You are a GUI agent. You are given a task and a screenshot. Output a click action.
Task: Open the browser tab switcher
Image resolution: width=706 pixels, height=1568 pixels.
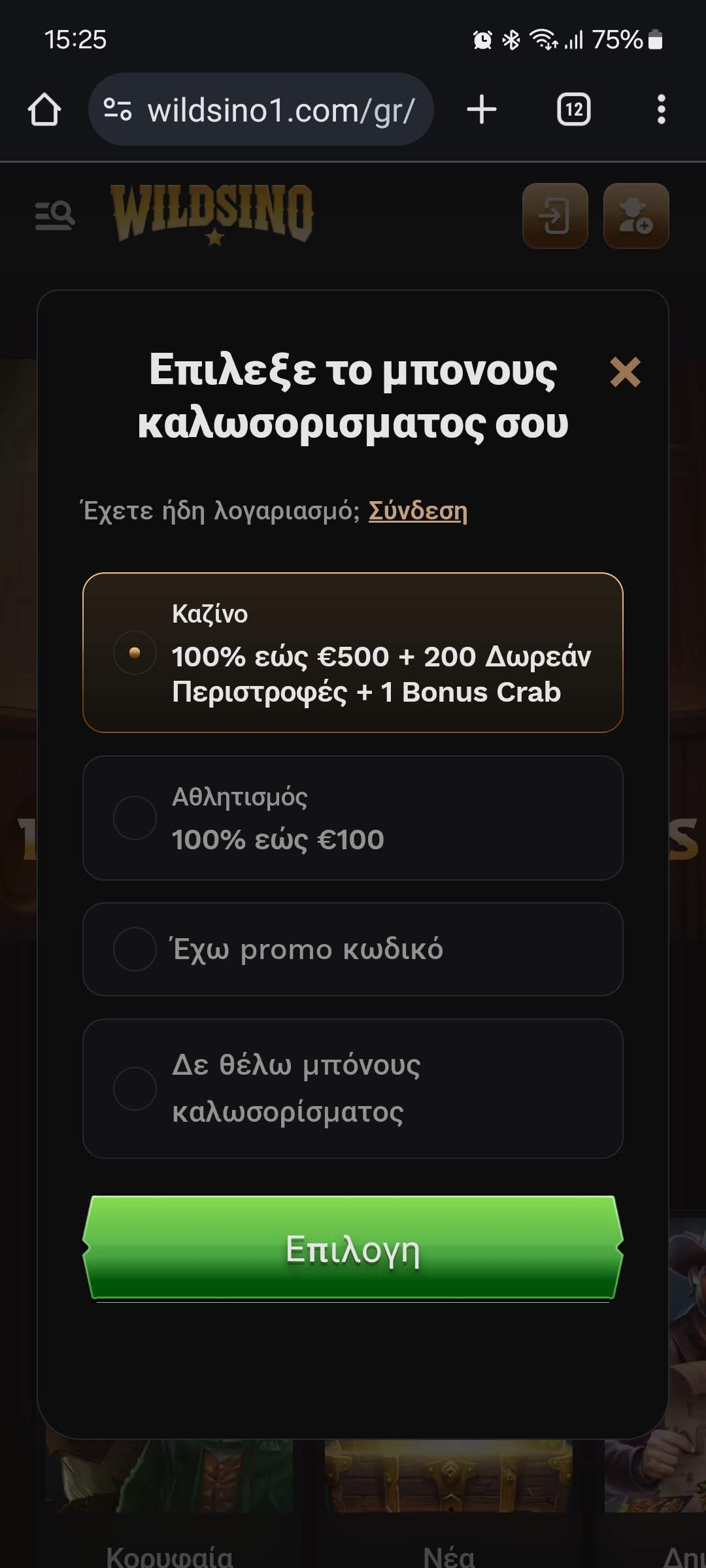(573, 109)
